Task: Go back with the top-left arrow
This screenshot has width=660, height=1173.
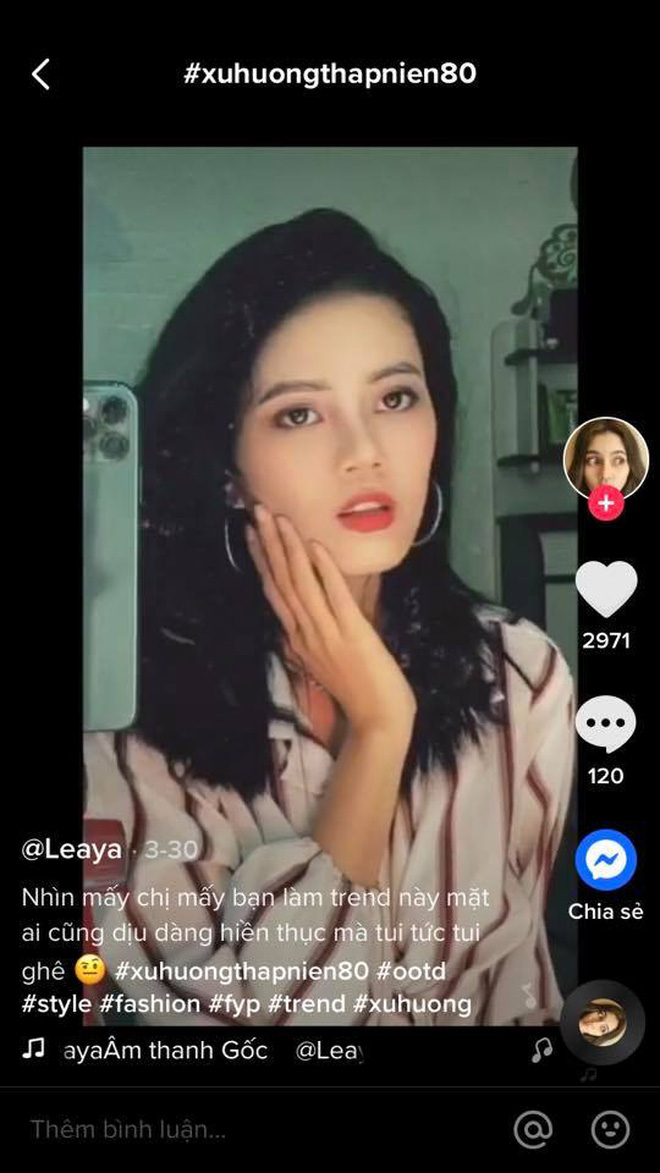Action: pyautogui.click(x=41, y=74)
